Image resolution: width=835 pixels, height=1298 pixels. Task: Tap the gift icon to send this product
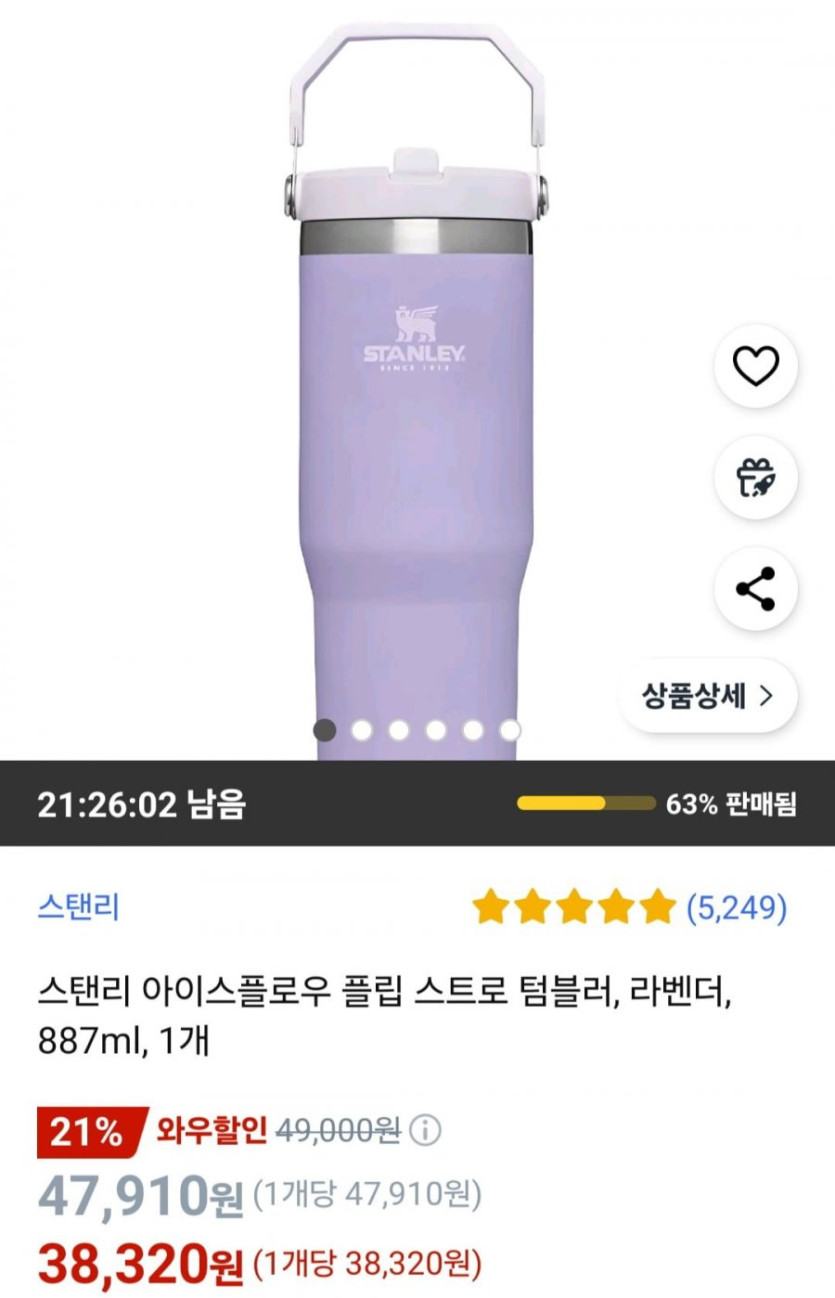click(755, 479)
